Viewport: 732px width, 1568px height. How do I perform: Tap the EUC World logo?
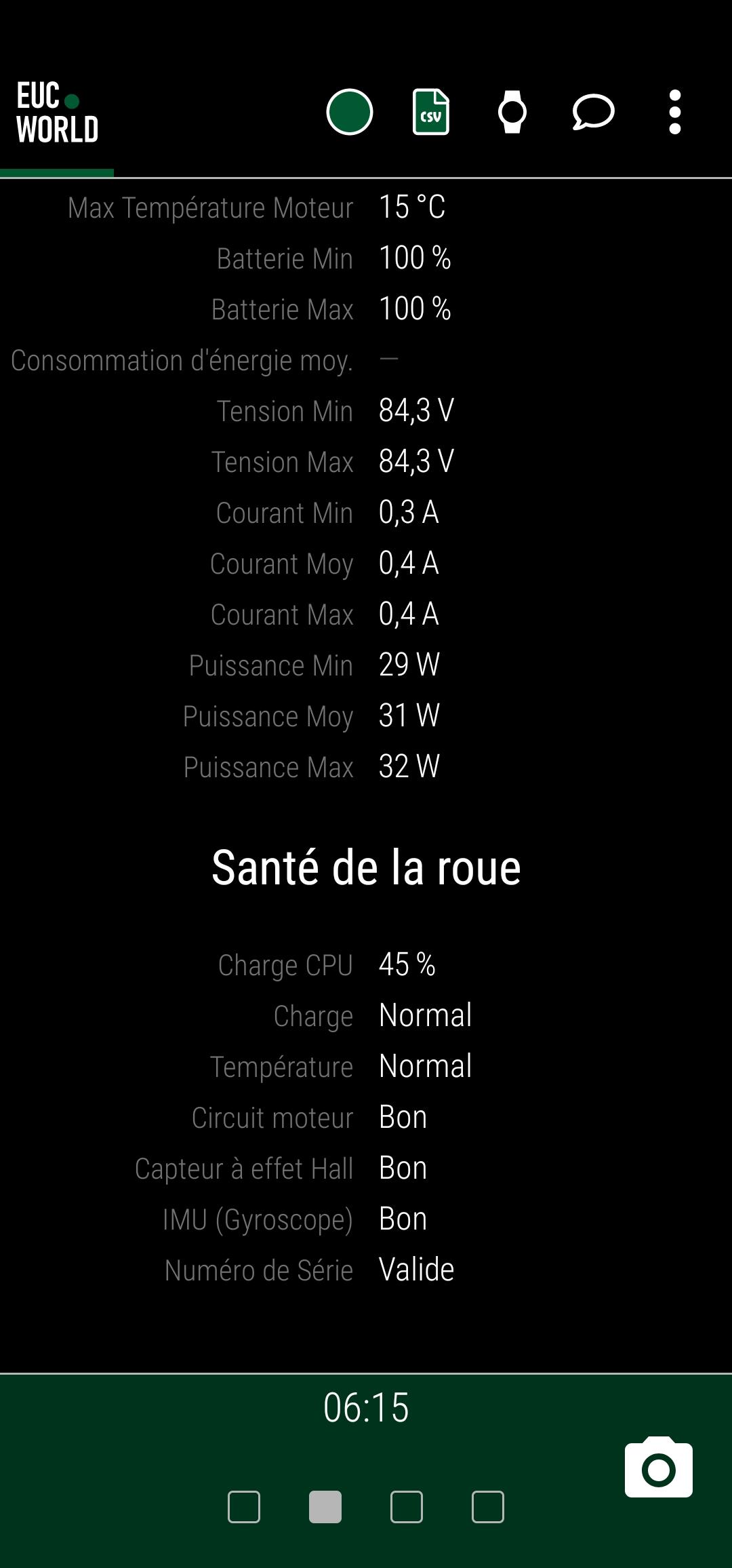[x=57, y=113]
